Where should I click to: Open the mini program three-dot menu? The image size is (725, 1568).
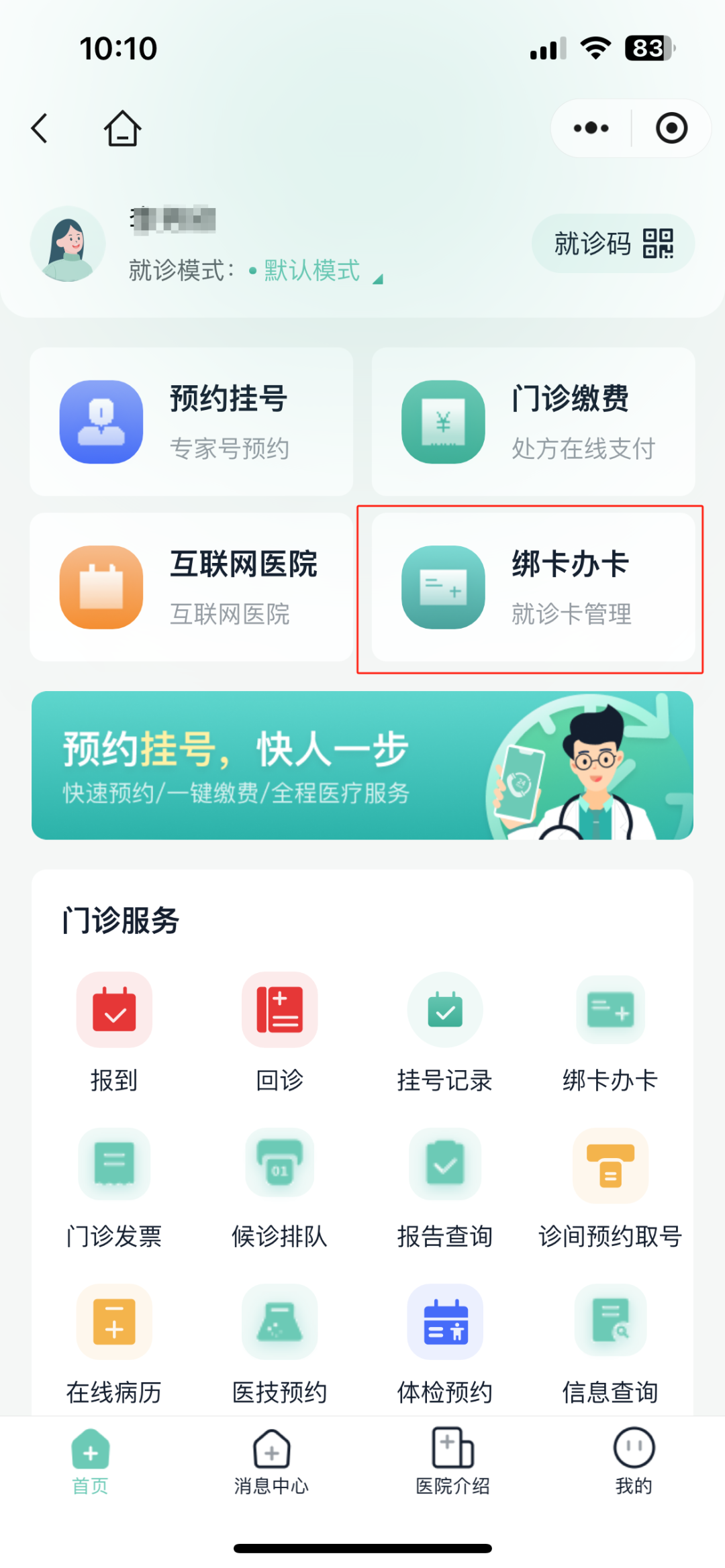click(x=591, y=128)
